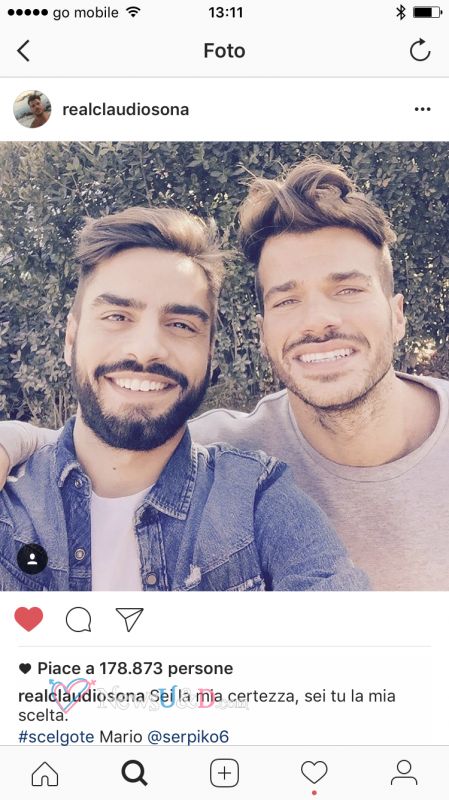Image resolution: width=449 pixels, height=800 pixels.
Task: Open the realclaudiosona username in post header
Action: 126,109
